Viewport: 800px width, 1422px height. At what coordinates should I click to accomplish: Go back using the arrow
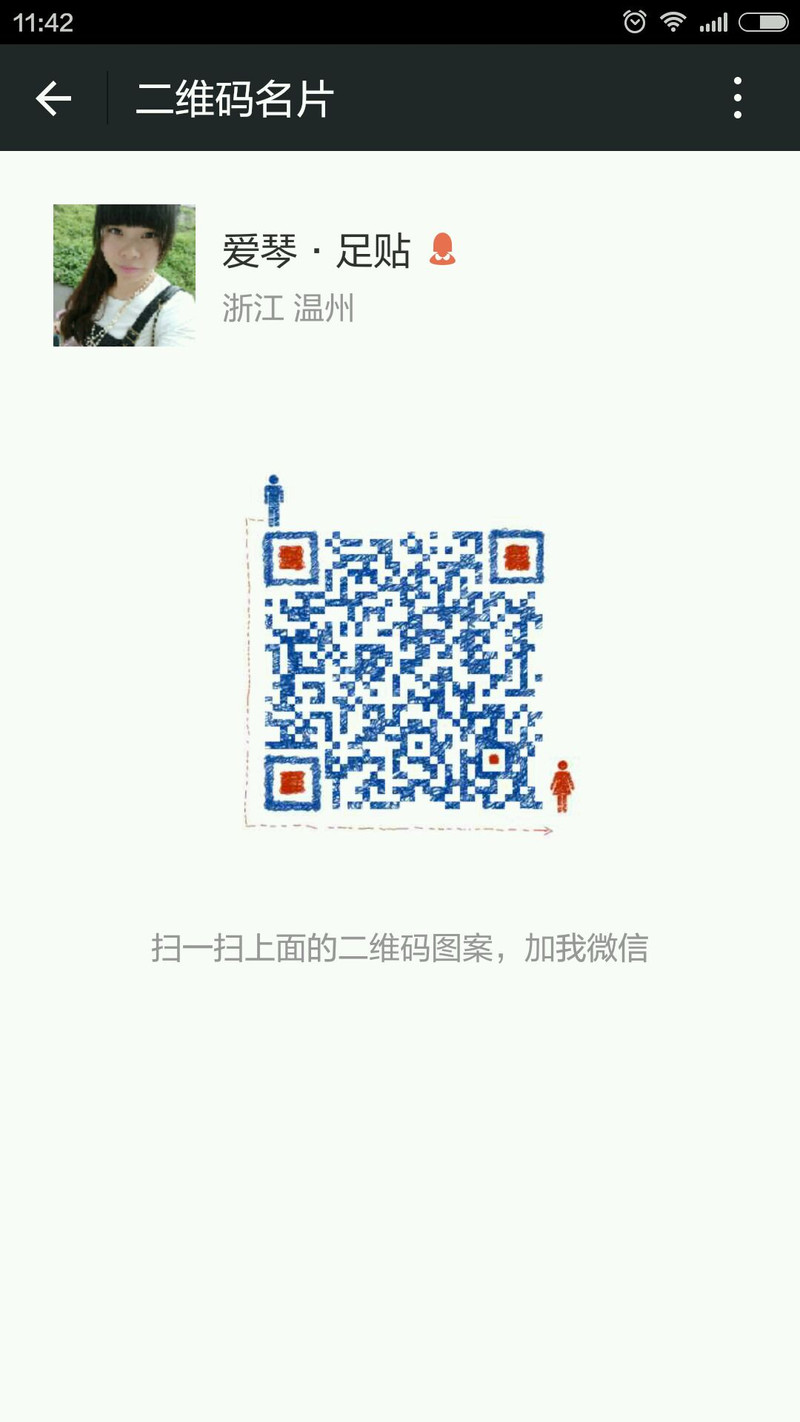point(53,98)
